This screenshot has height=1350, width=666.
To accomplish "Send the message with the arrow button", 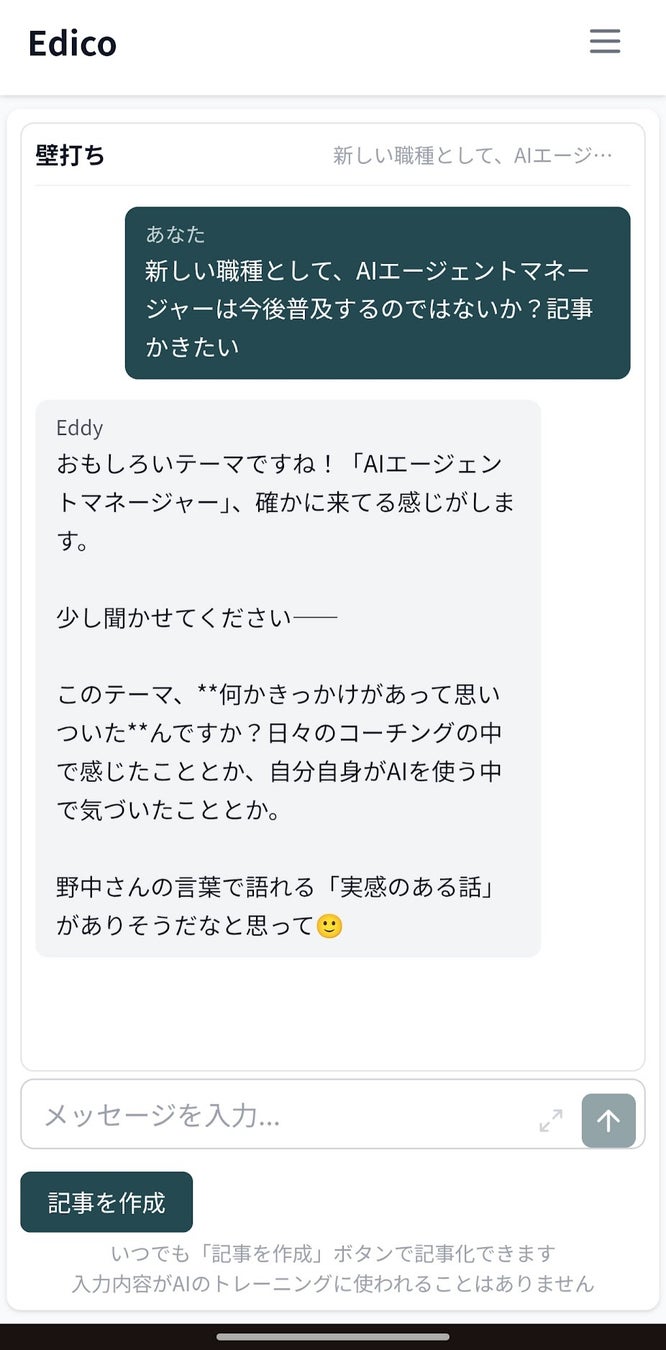I will tap(608, 1120).
